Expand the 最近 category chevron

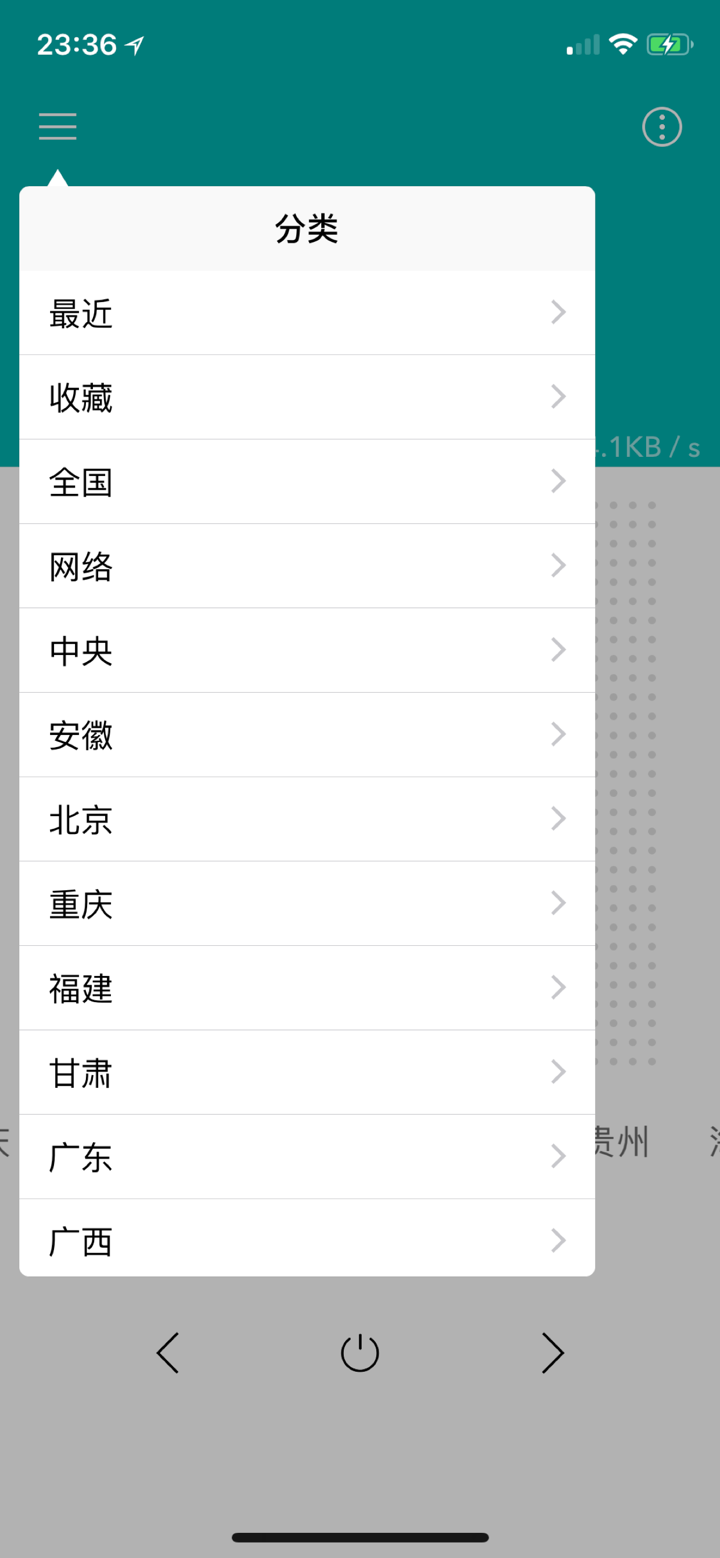(x=557, y=312)
